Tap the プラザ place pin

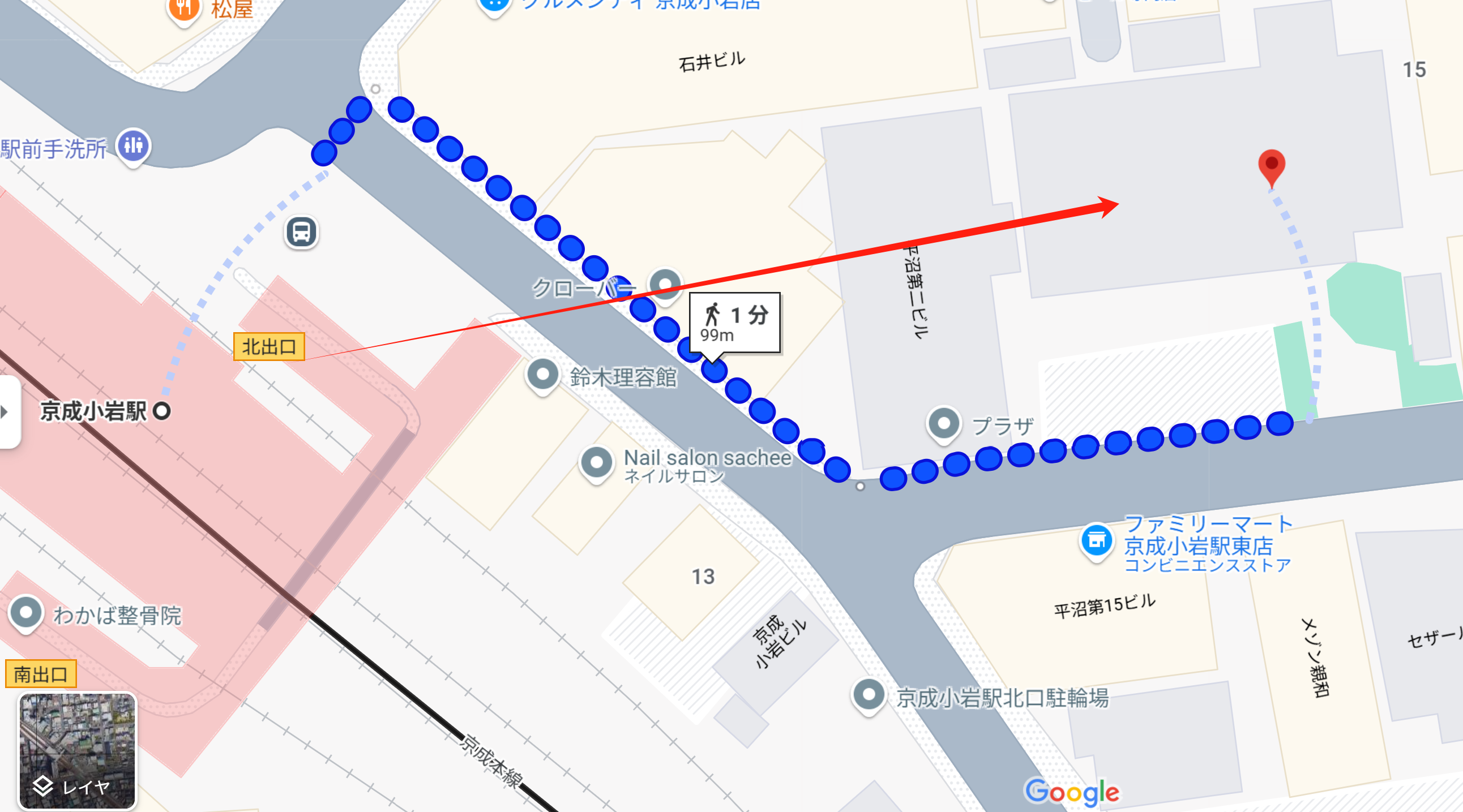944,424
